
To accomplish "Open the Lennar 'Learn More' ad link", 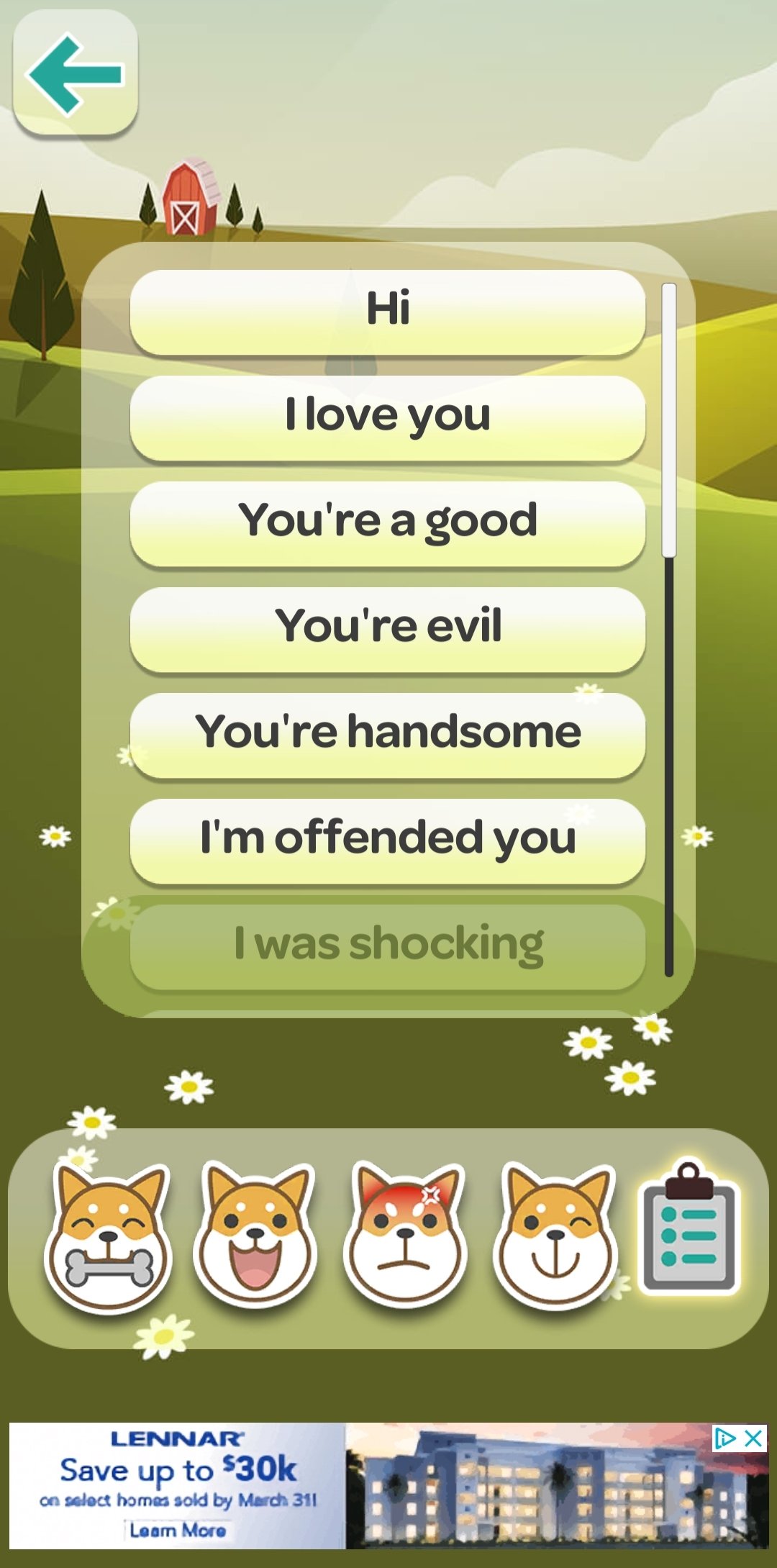I will click(178, 1530).
